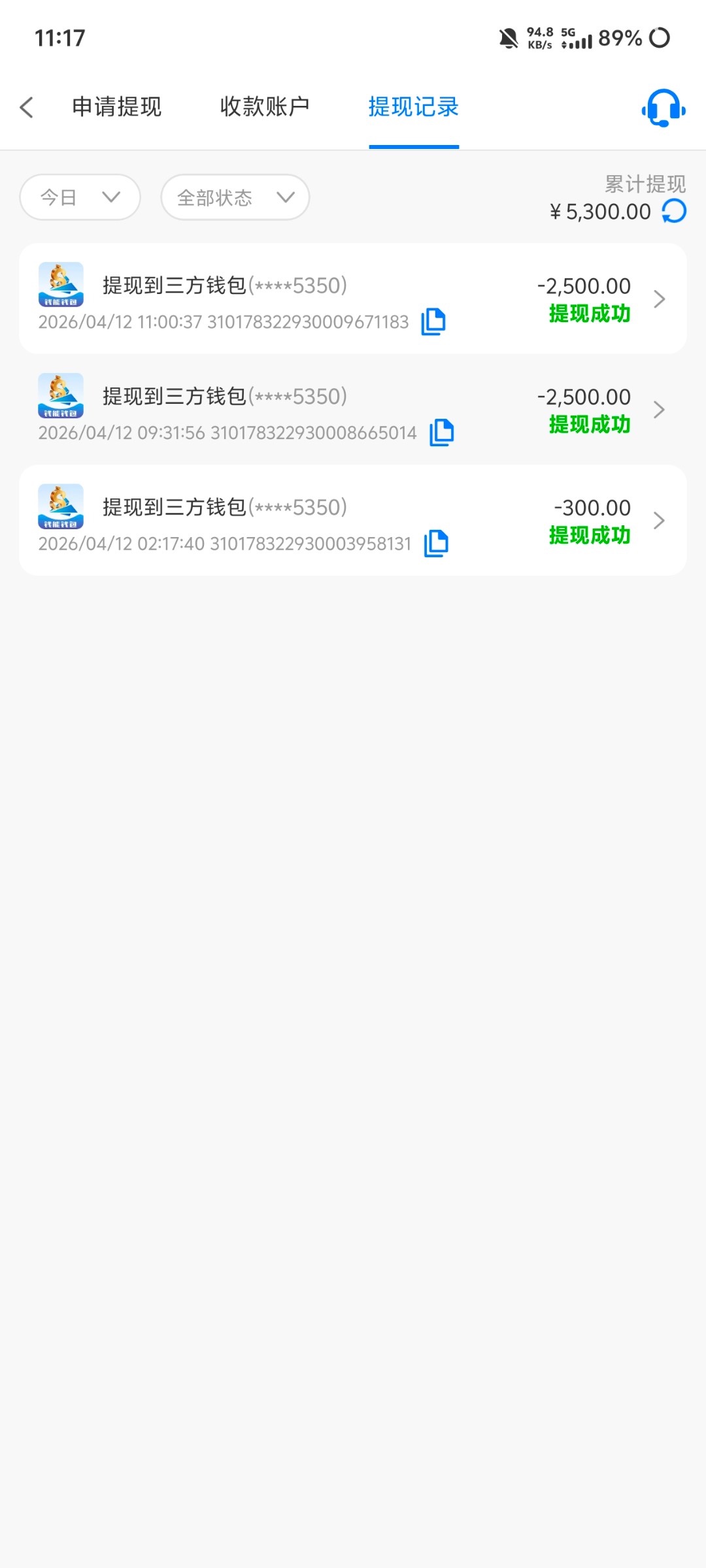Image resolution: width=706 pixels, height=1568 pixels.
Task: Copy the order number of the 11:00:37 withdrawal
Action: (x=433, y=321)
